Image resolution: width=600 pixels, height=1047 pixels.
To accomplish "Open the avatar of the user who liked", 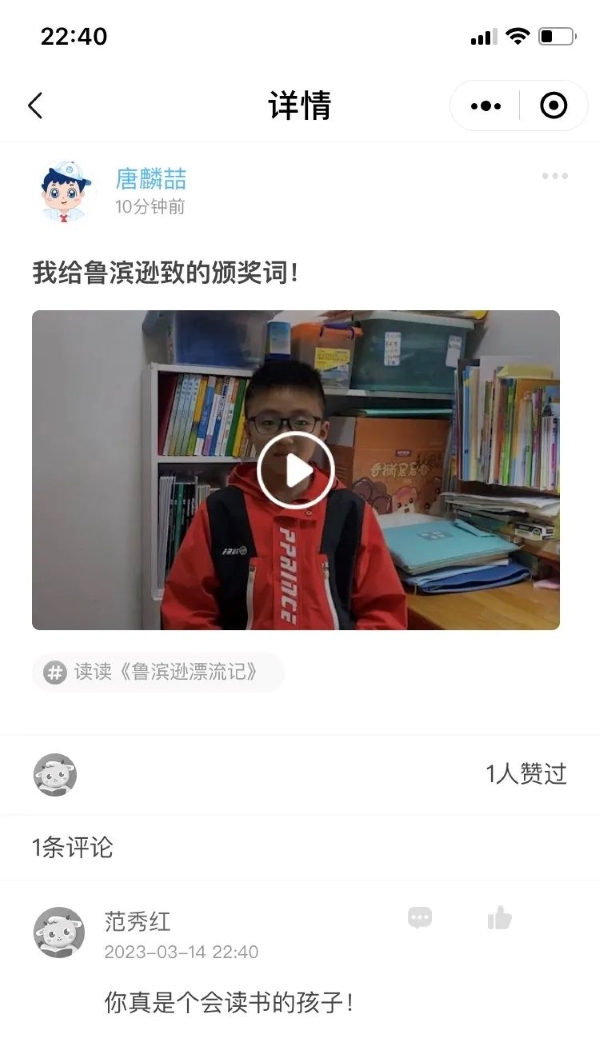I will pyautogui.click(x=55, y=775).
